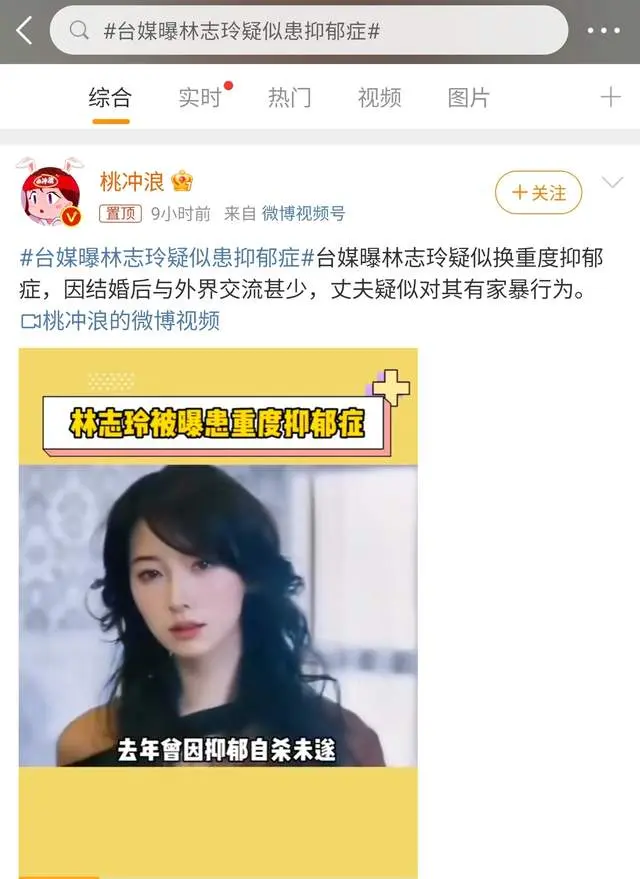
Task: Open the 视频 tab
Action: pyautogui.click(x=379, y=97)
